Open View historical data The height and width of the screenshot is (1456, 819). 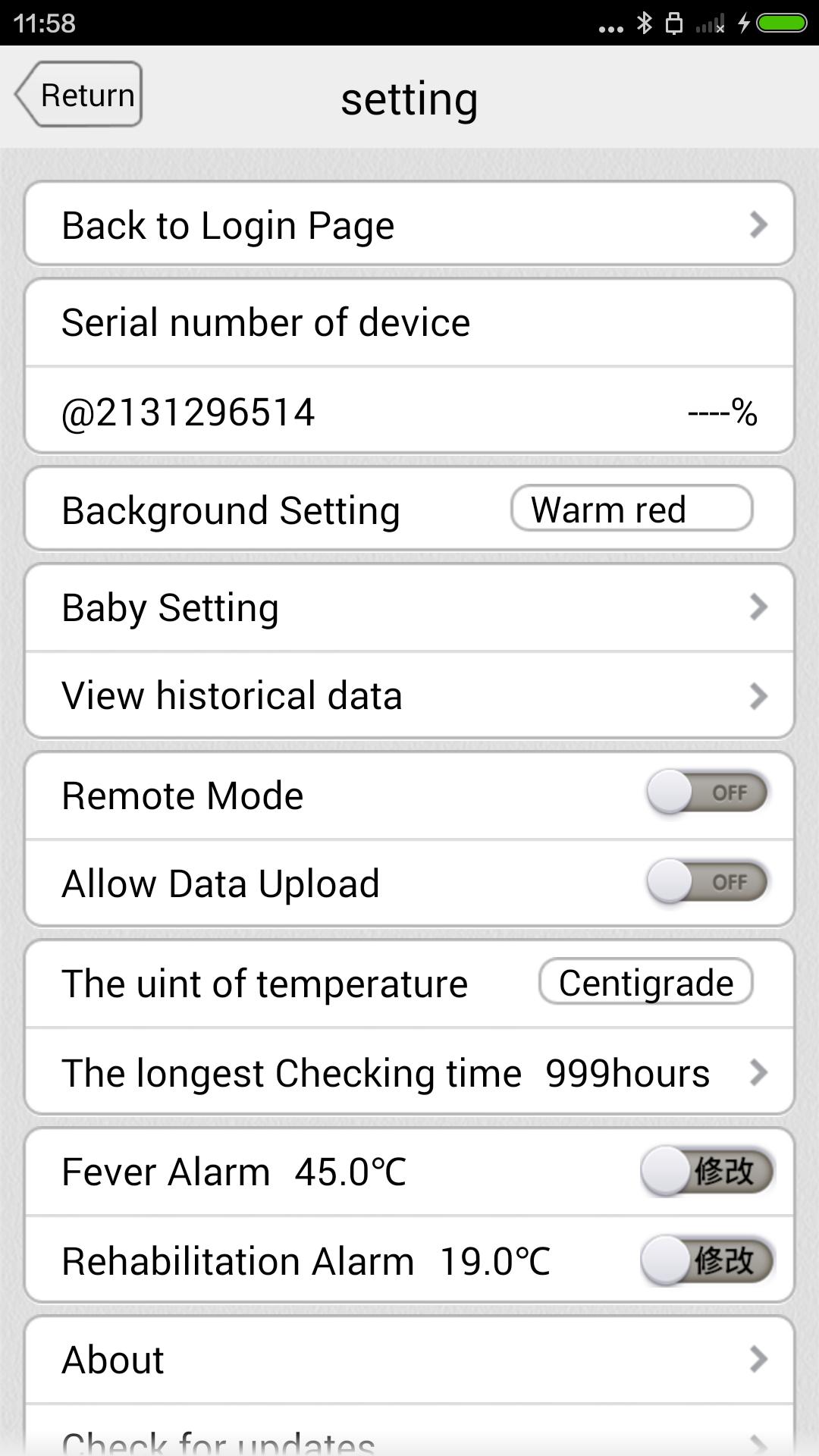409,695
